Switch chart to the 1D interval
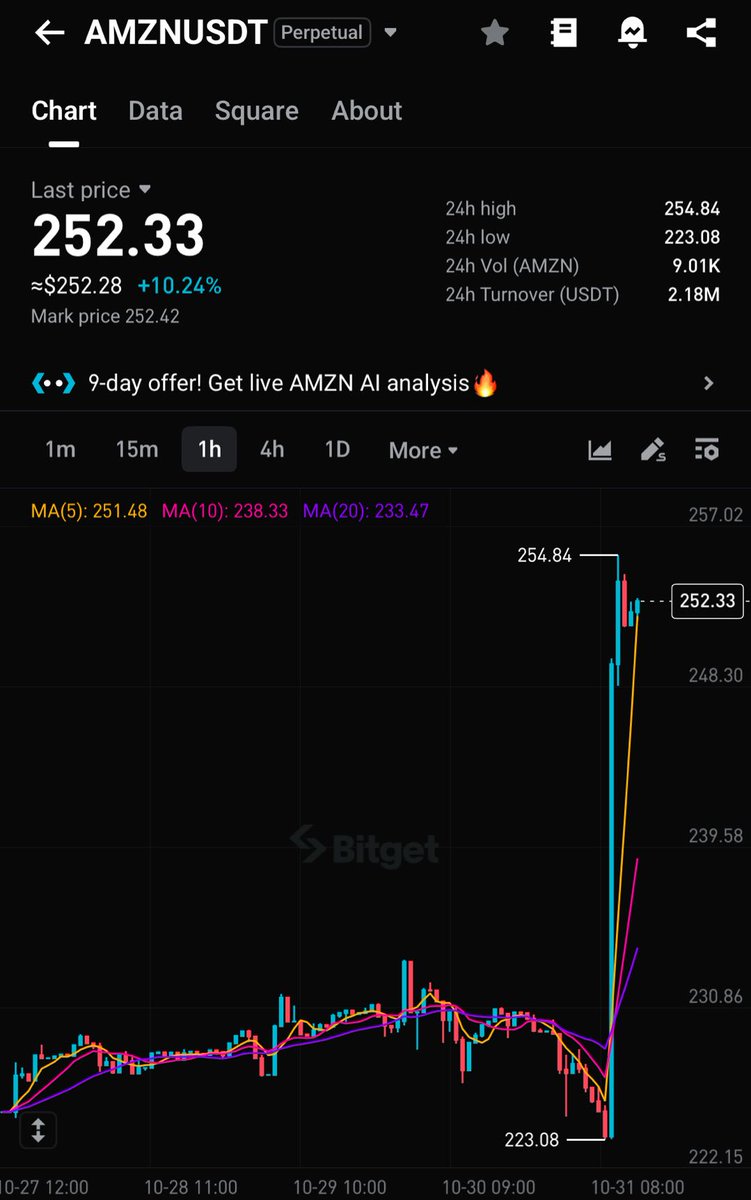The width and height of the screenshot is (751, 1200). click(337, 450)
